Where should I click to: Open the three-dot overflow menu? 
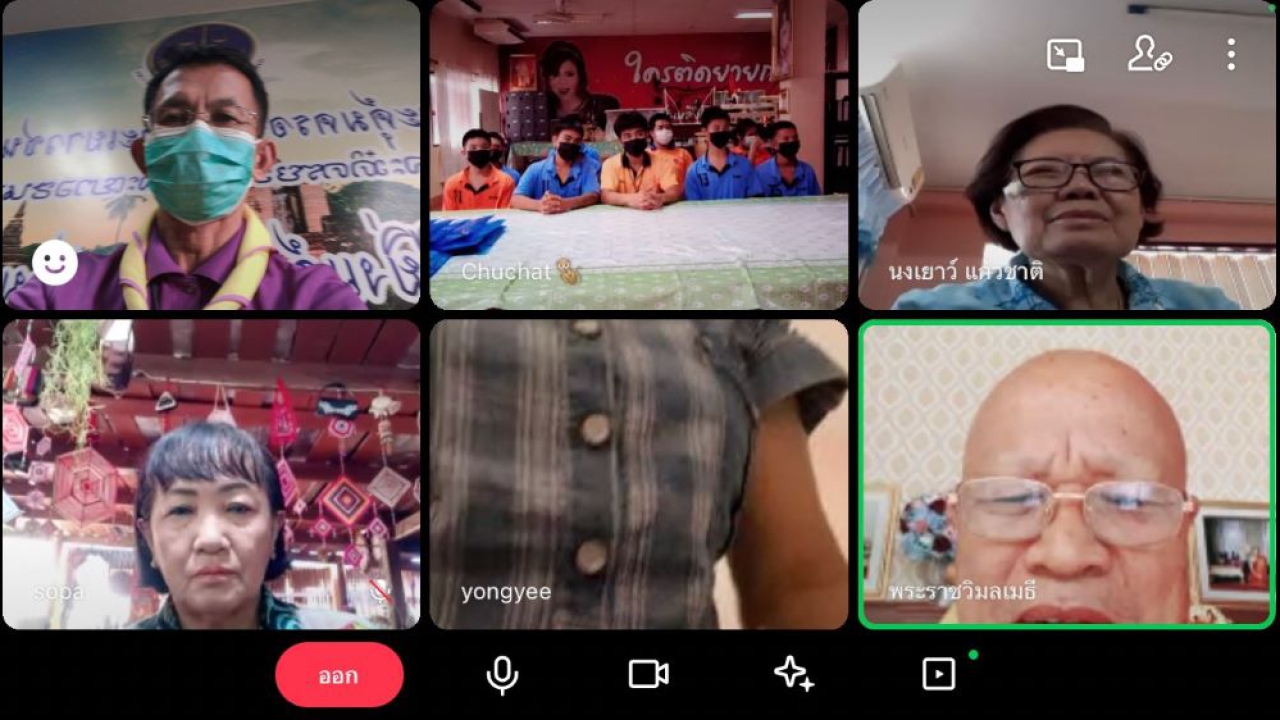pos(1231,55)
